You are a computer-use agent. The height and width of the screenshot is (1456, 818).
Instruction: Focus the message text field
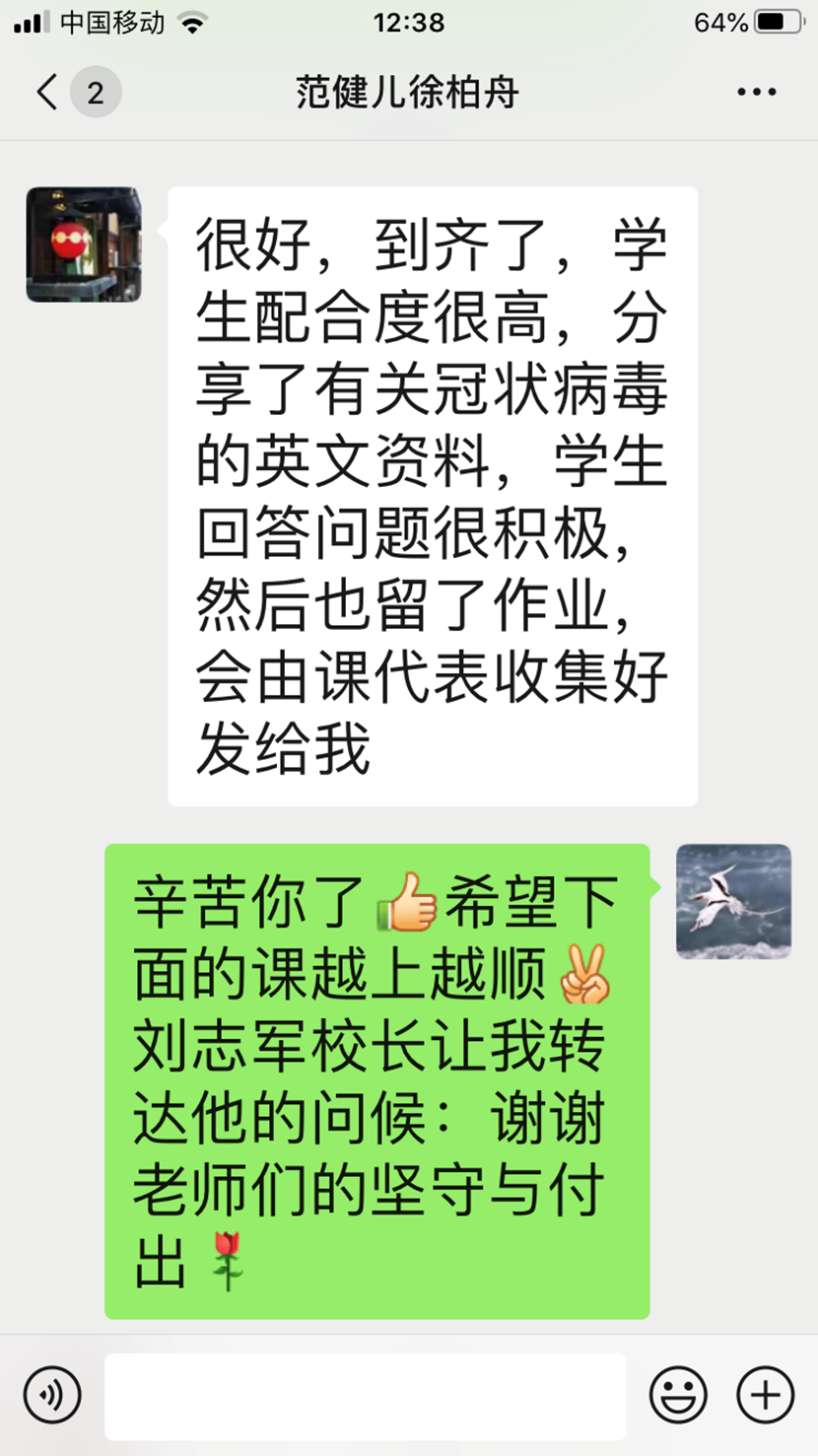click(x=365, y=1395)
